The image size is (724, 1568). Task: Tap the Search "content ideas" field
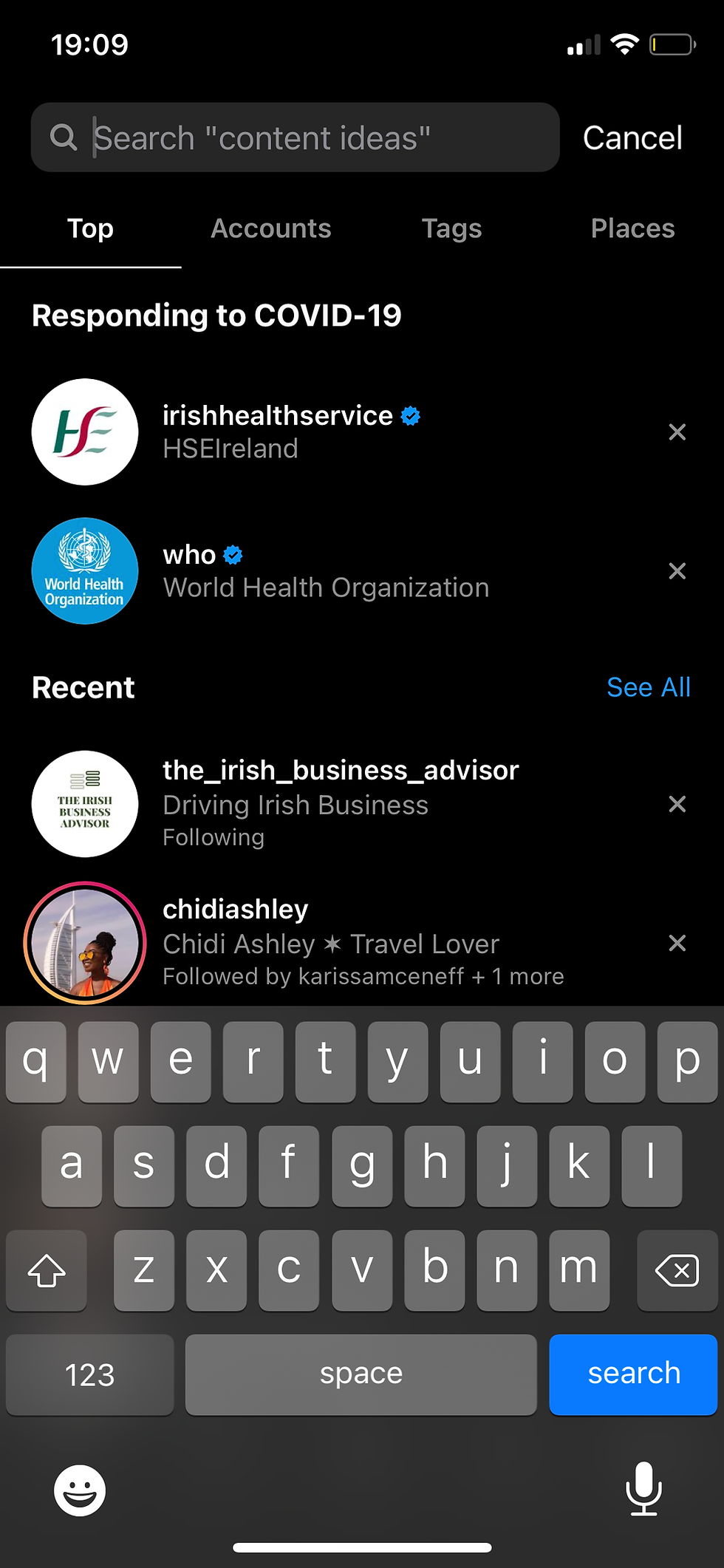point(295,137)
